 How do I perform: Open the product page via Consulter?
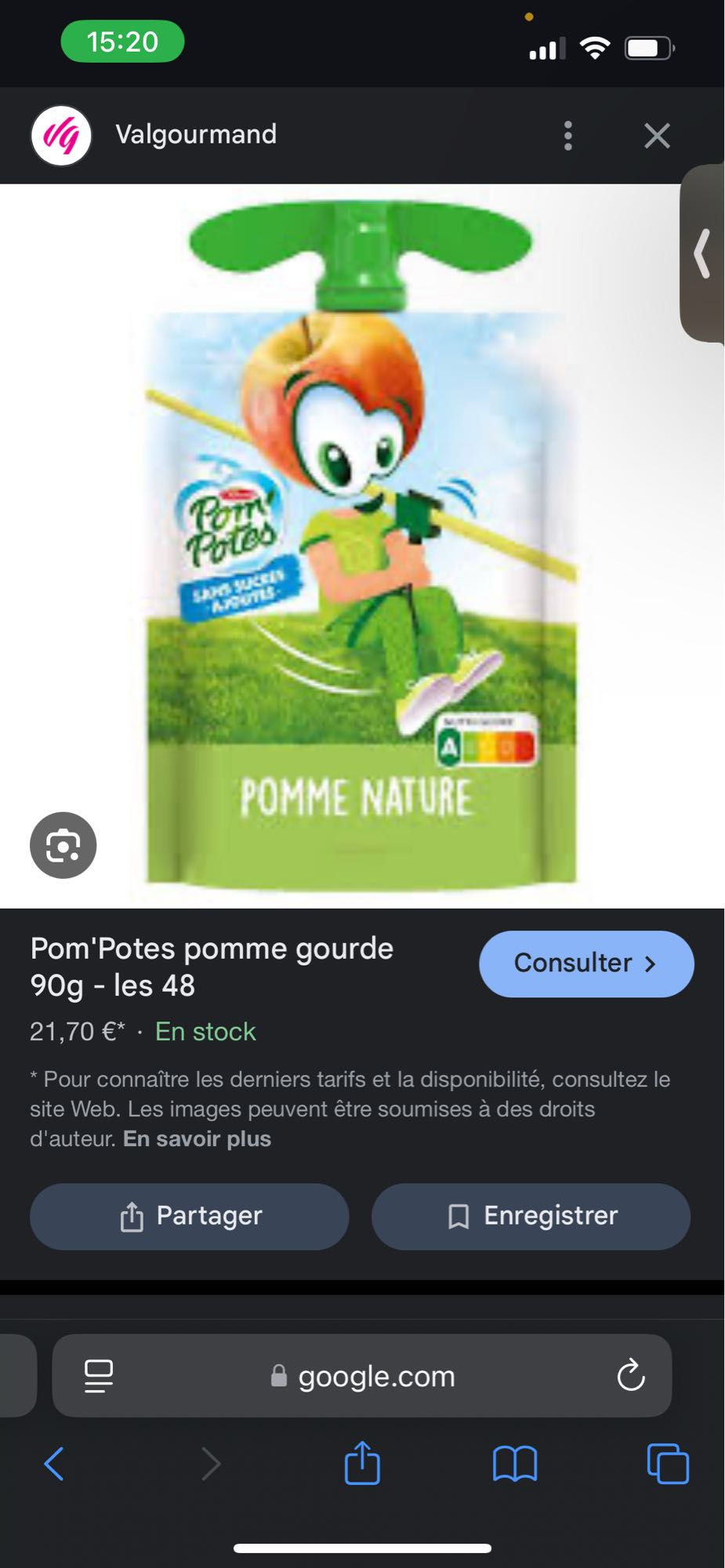[585, 964]
